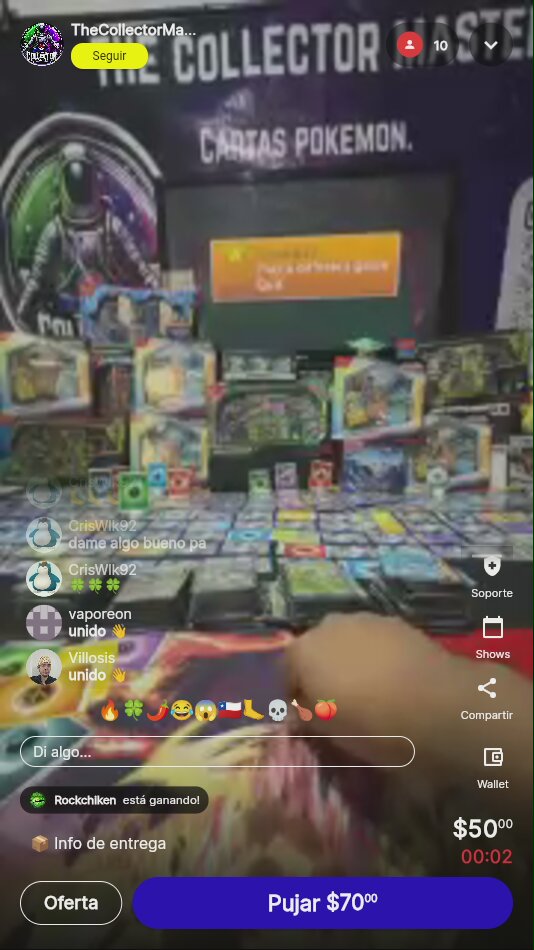Open Info de entrega
534x950 pixels.
pos(99,843)
